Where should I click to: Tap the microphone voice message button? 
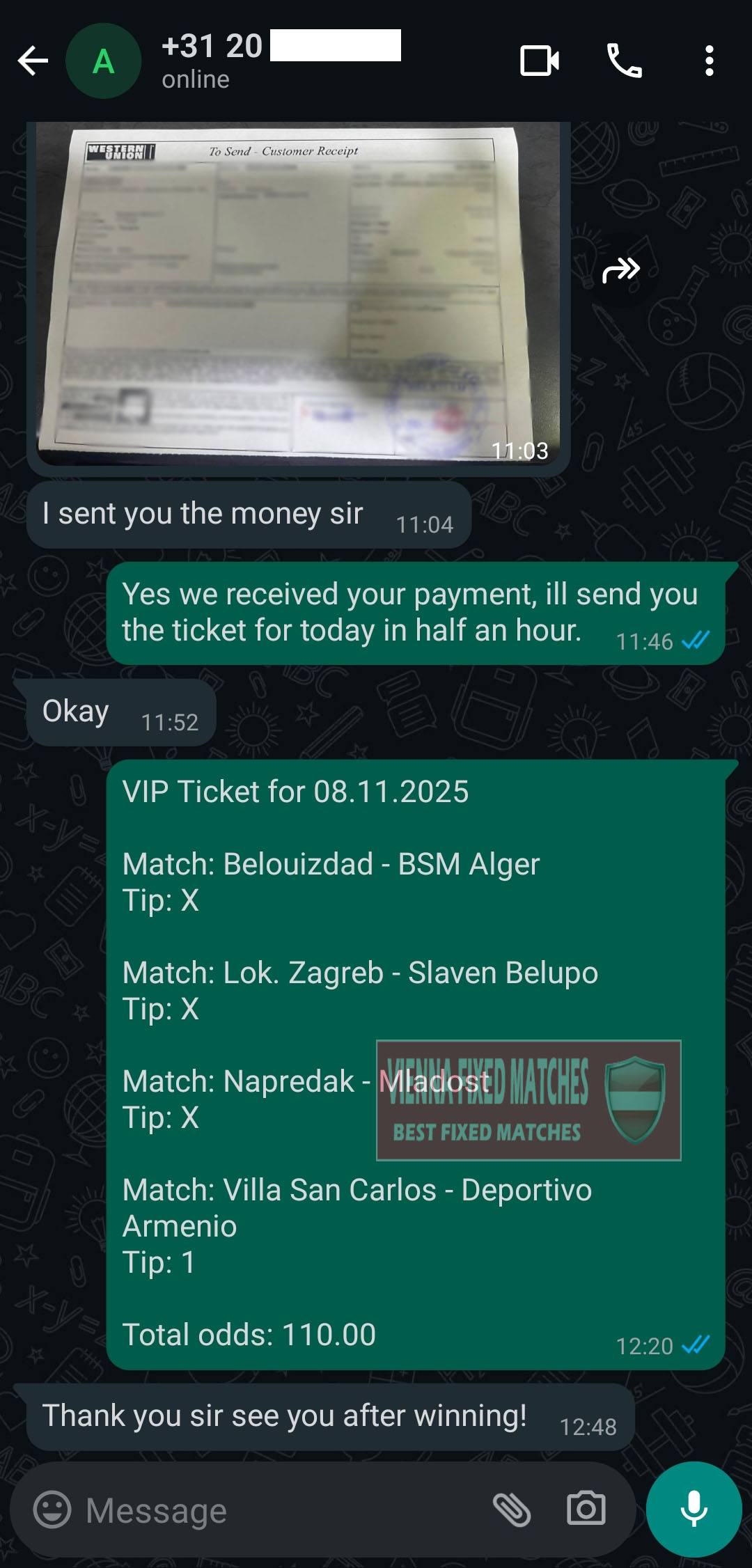(x=694, y=1509)
